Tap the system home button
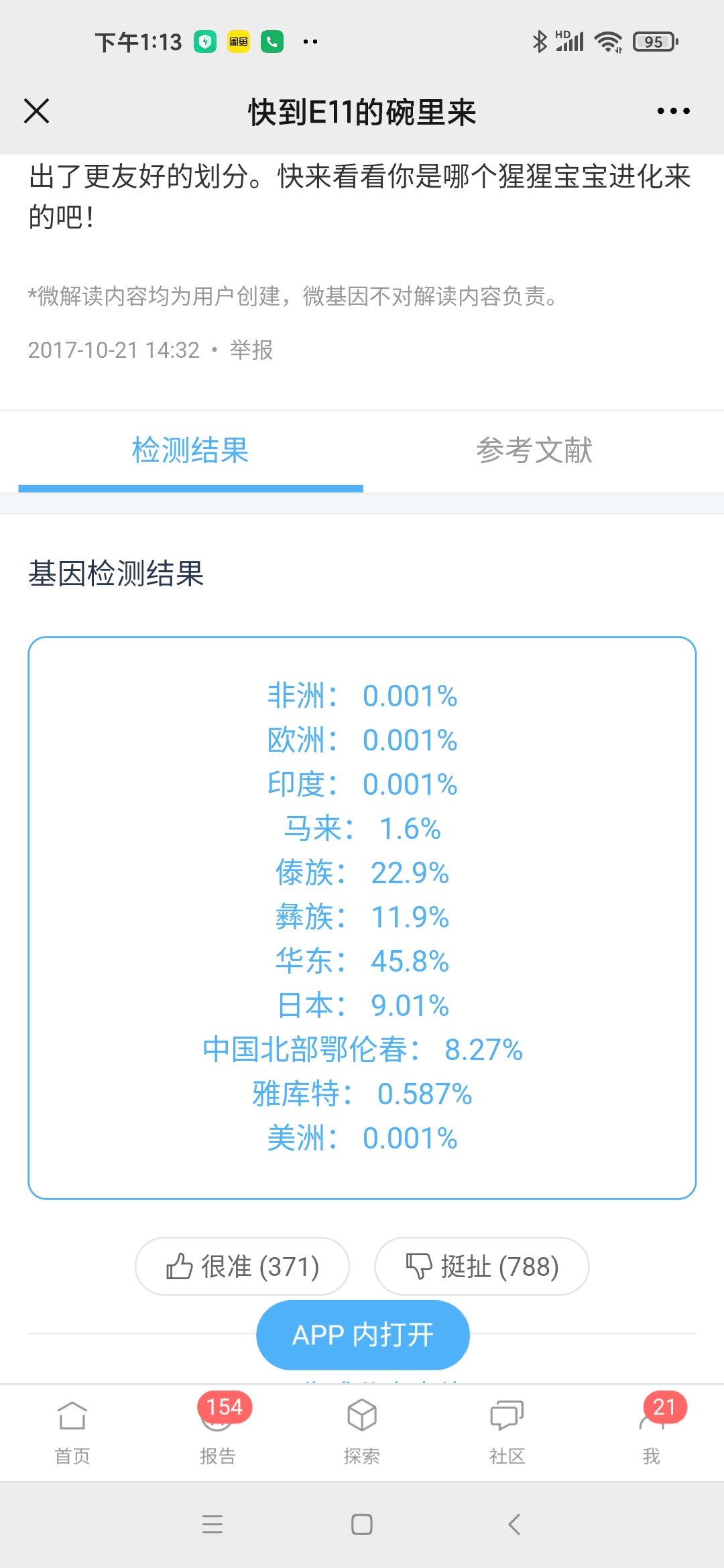 (362, 1524)
